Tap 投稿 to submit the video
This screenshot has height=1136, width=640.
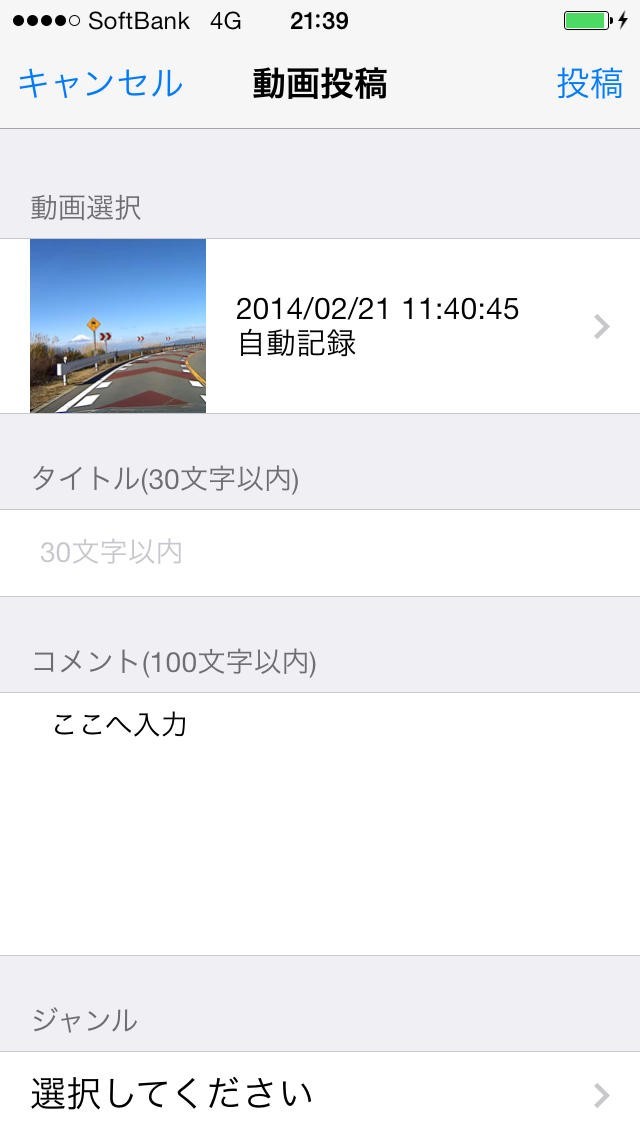click(589, 84)
